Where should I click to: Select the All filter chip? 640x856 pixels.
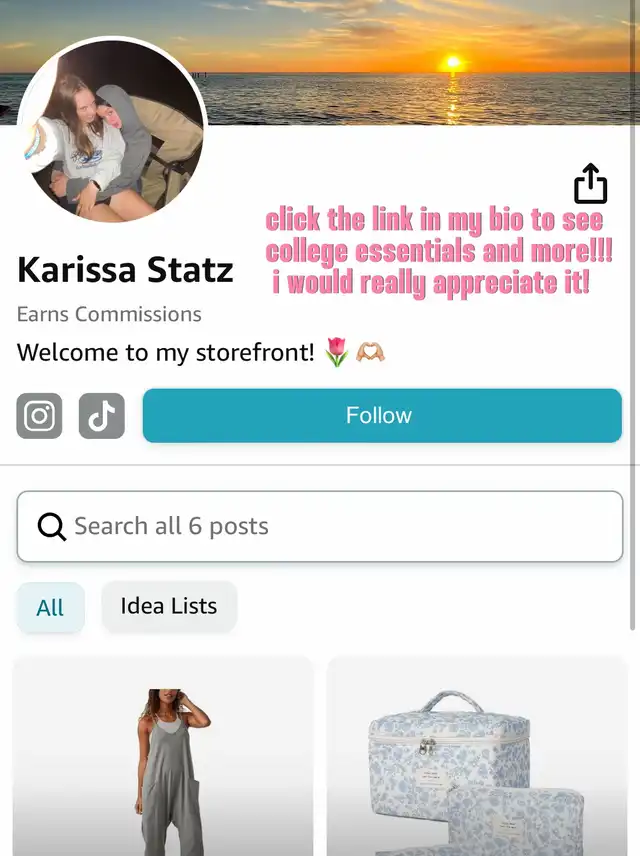click(50, 607)
